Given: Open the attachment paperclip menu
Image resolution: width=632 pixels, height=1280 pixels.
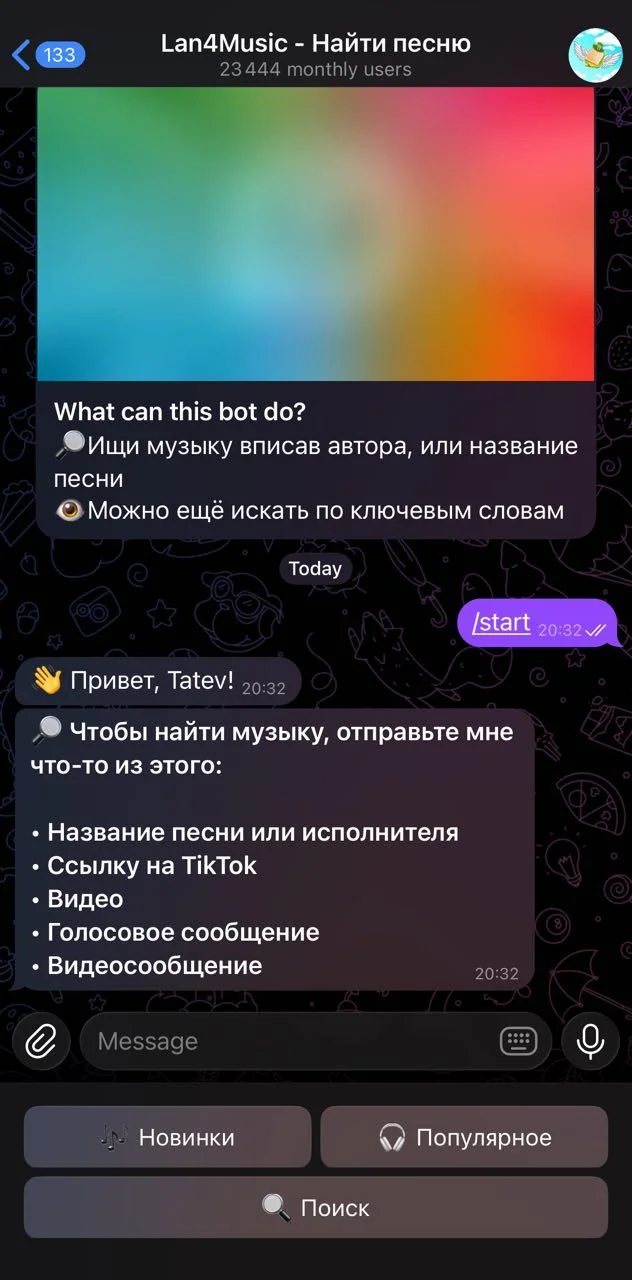Looking at the screenshot, I should [40, 1041].
